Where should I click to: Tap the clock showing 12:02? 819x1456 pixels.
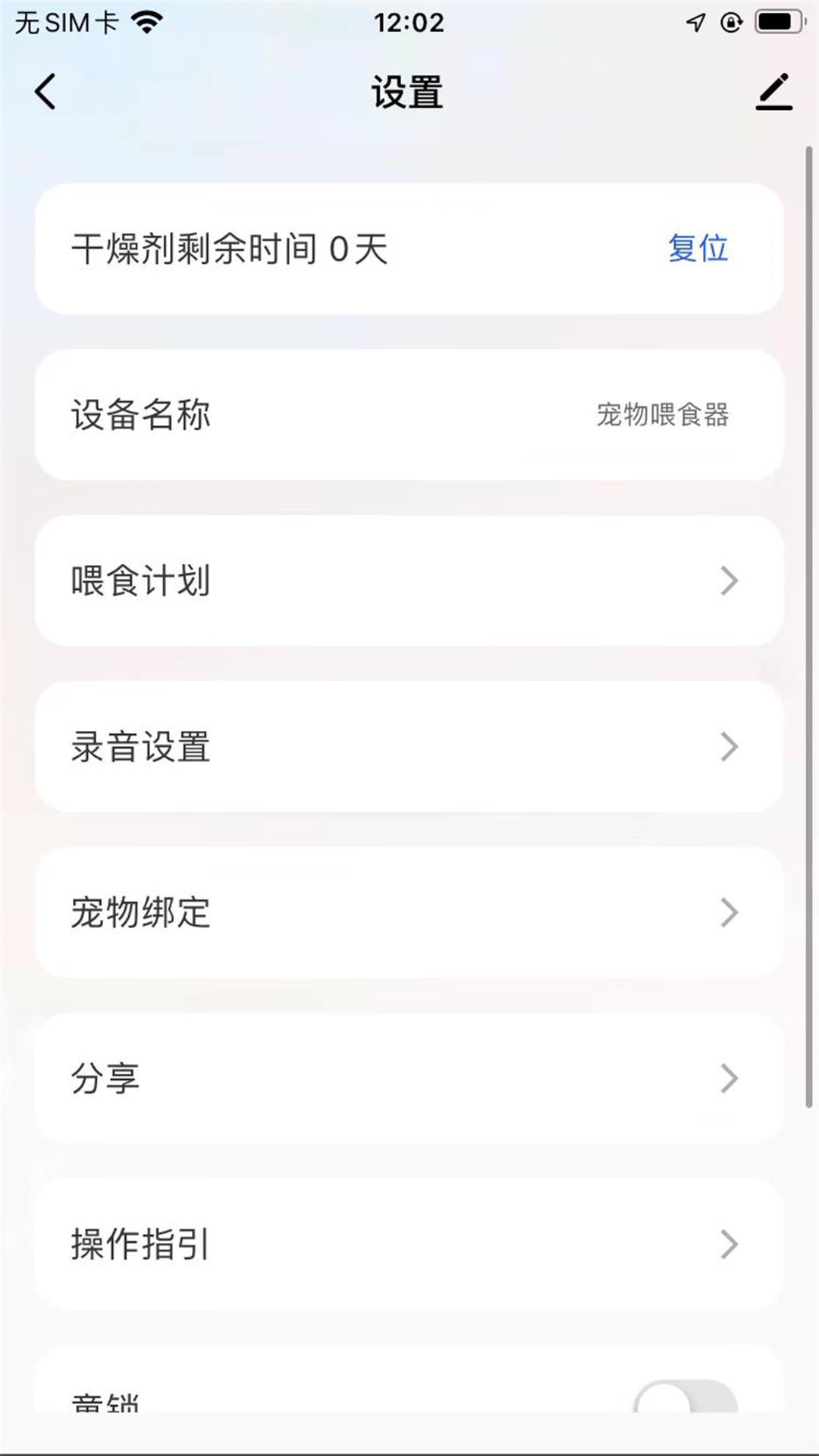(x=408, y=23)
